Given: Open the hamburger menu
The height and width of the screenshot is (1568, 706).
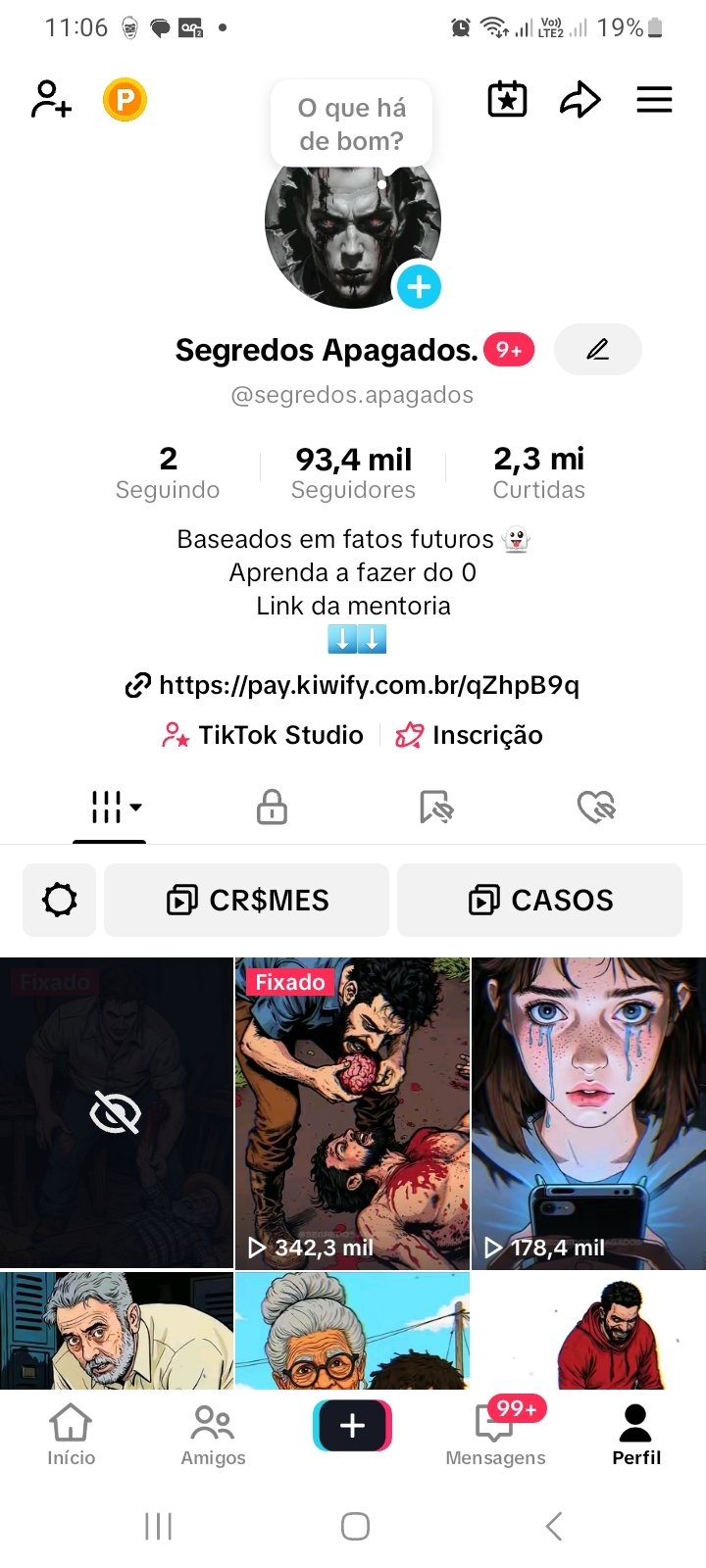Looking at the screenshot, I should click(x=654, y=100).
